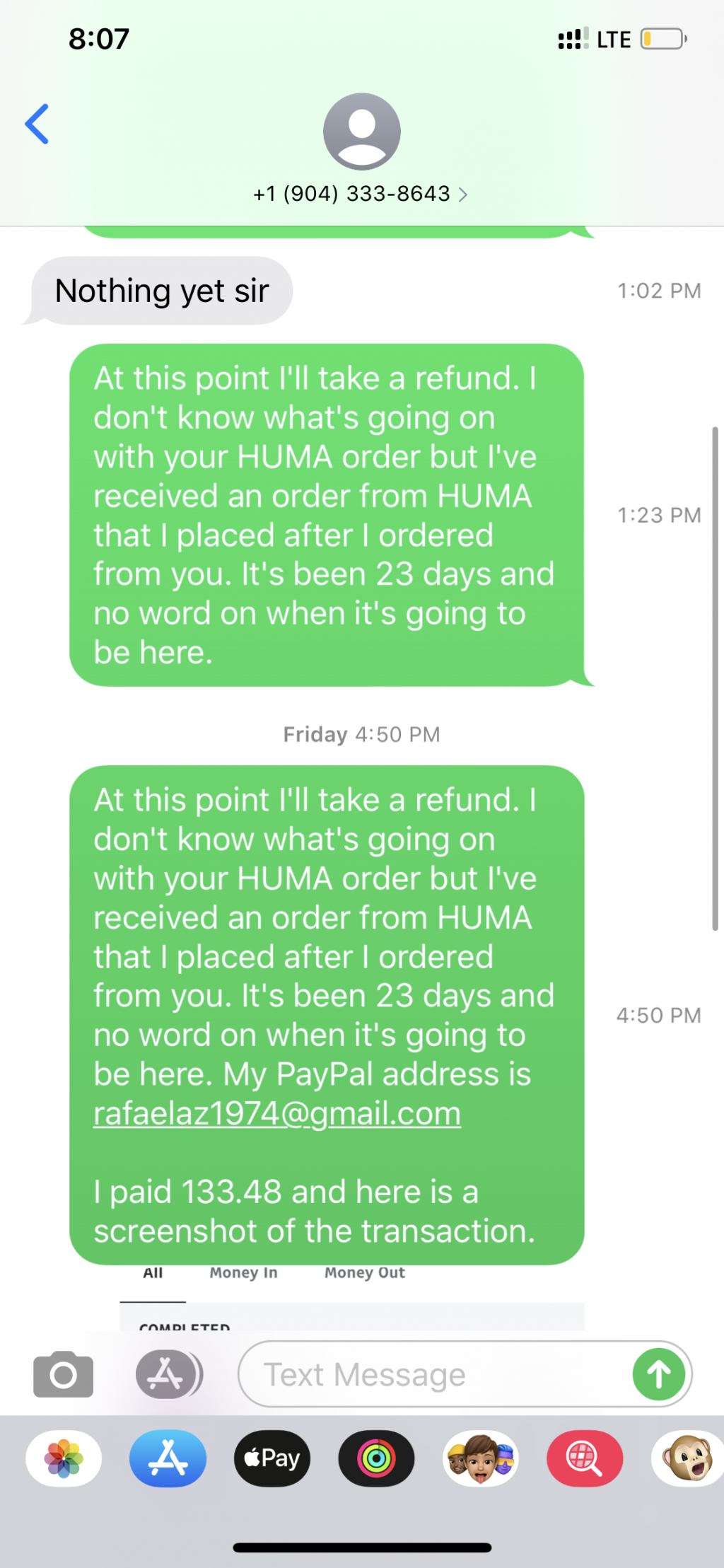Screen dimensions: 724x1568
Task: Go back to the messages list
Action: click(x=37, y=124)
